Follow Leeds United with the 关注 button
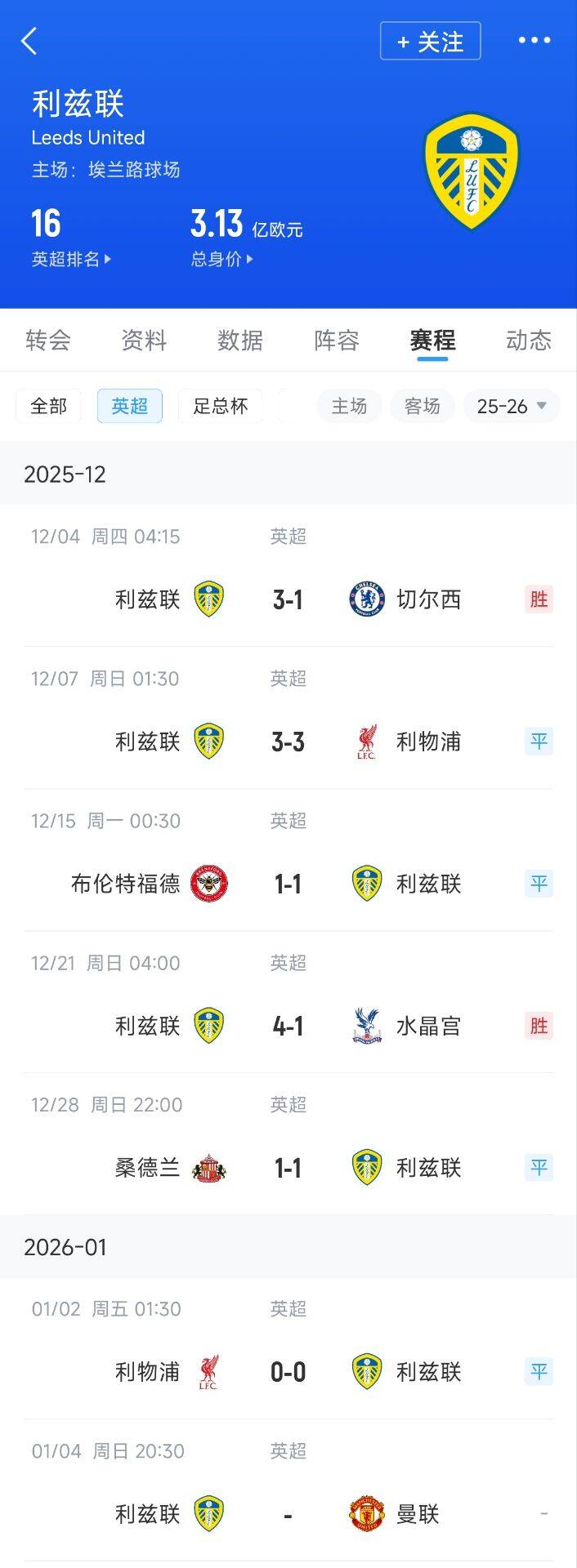 tap(430, 41)
